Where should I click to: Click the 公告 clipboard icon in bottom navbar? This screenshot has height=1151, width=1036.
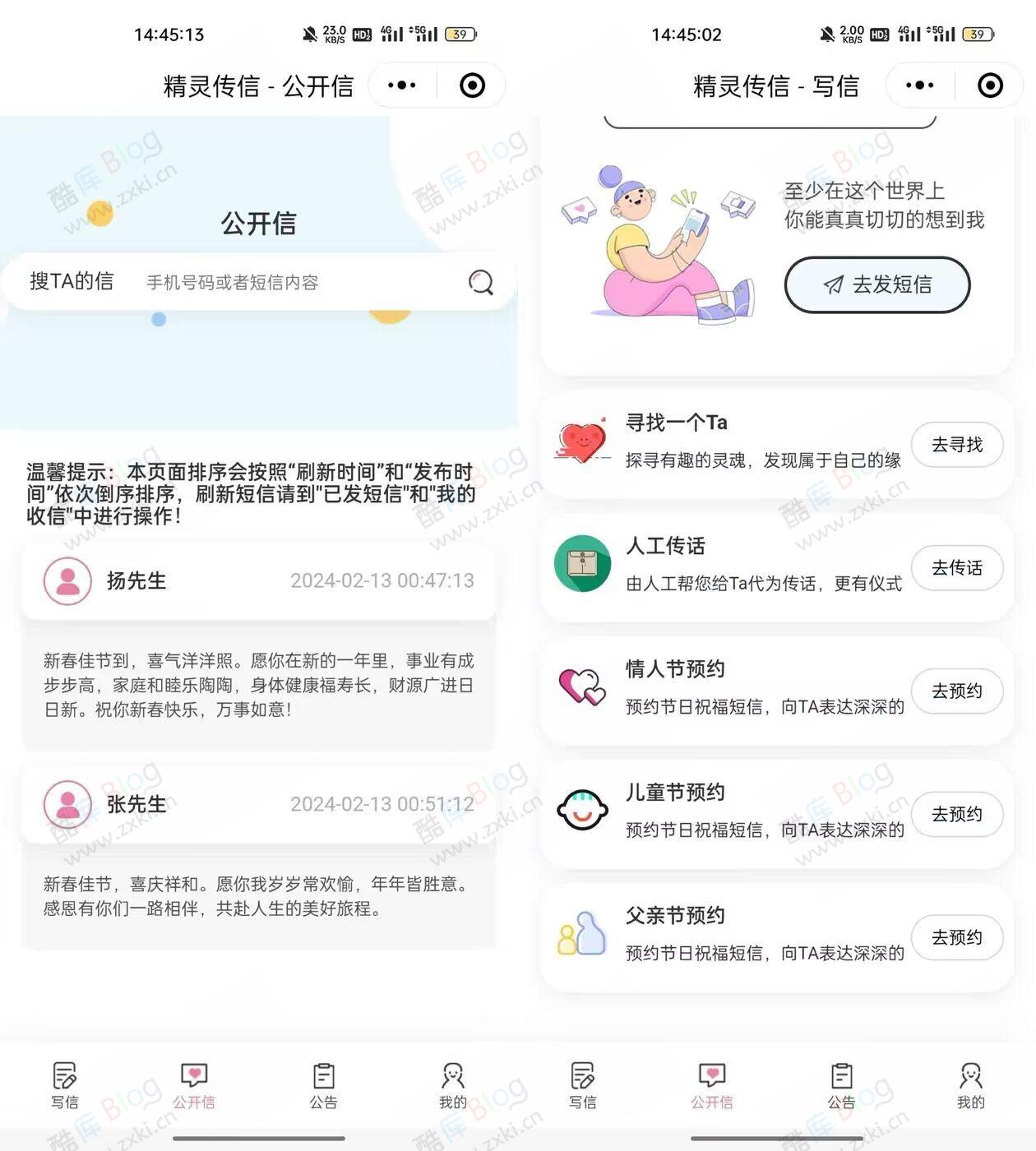click(x=324, y=1077)
